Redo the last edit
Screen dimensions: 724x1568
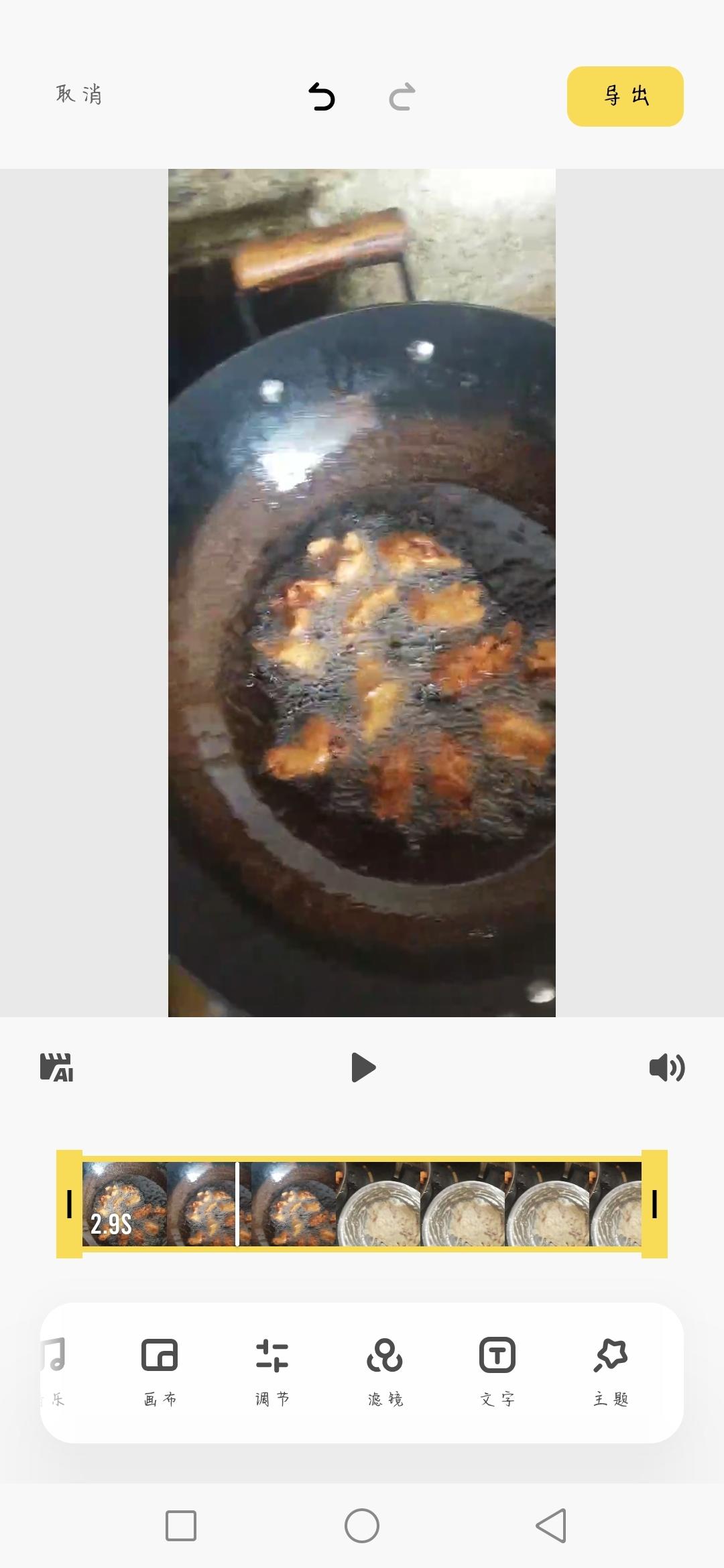401,96
